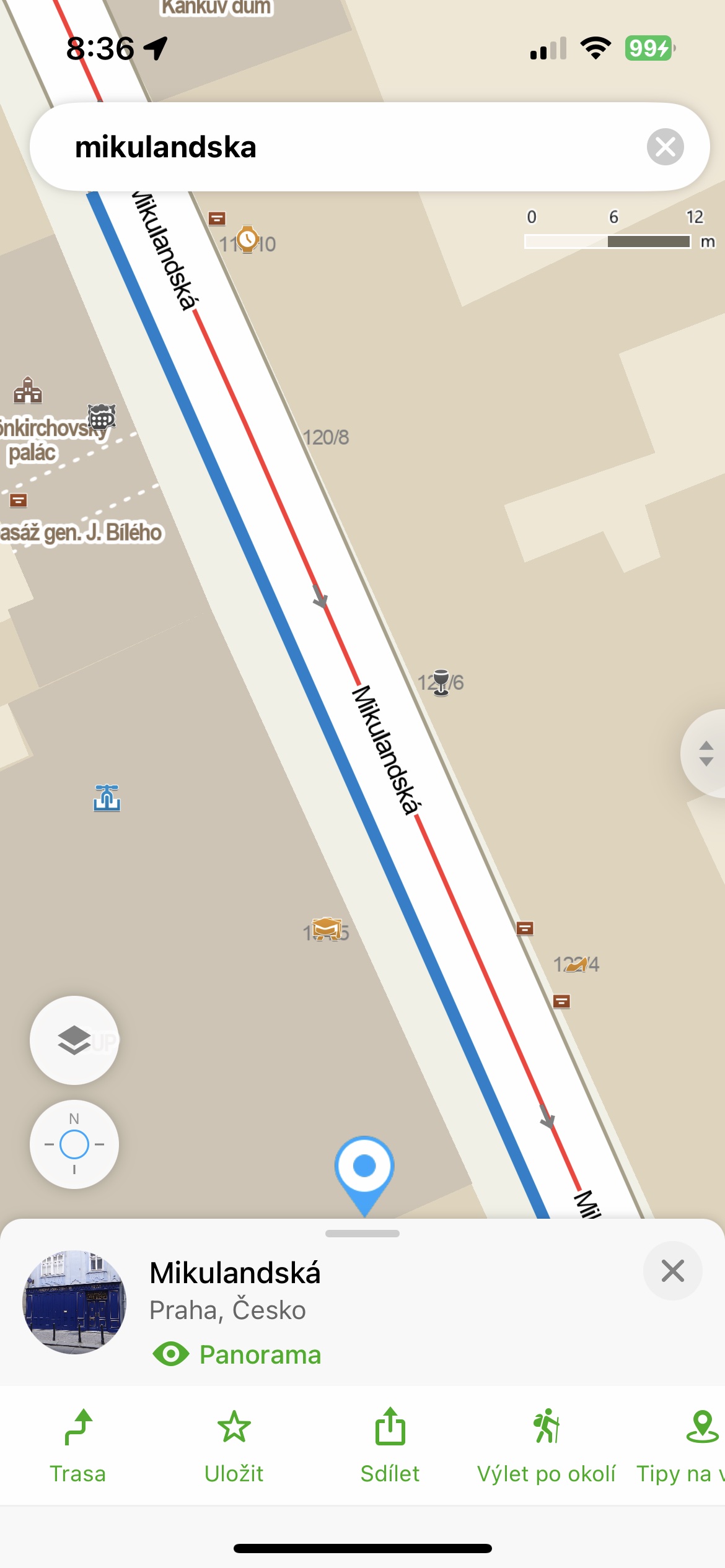Expand the place card drag handle
725x1568 pixels.
point(362,1234)
